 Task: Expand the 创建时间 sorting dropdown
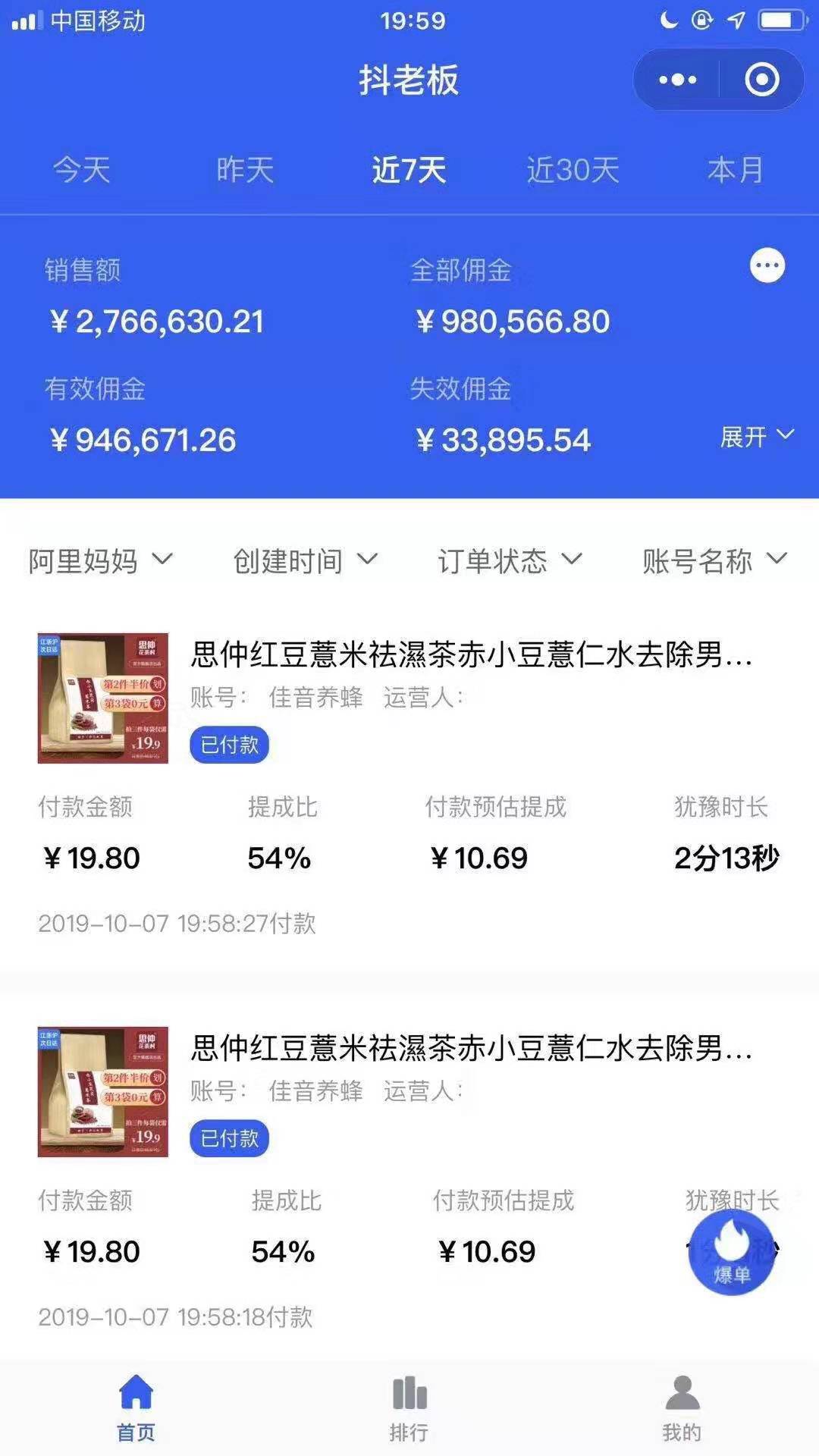point(302,560)
